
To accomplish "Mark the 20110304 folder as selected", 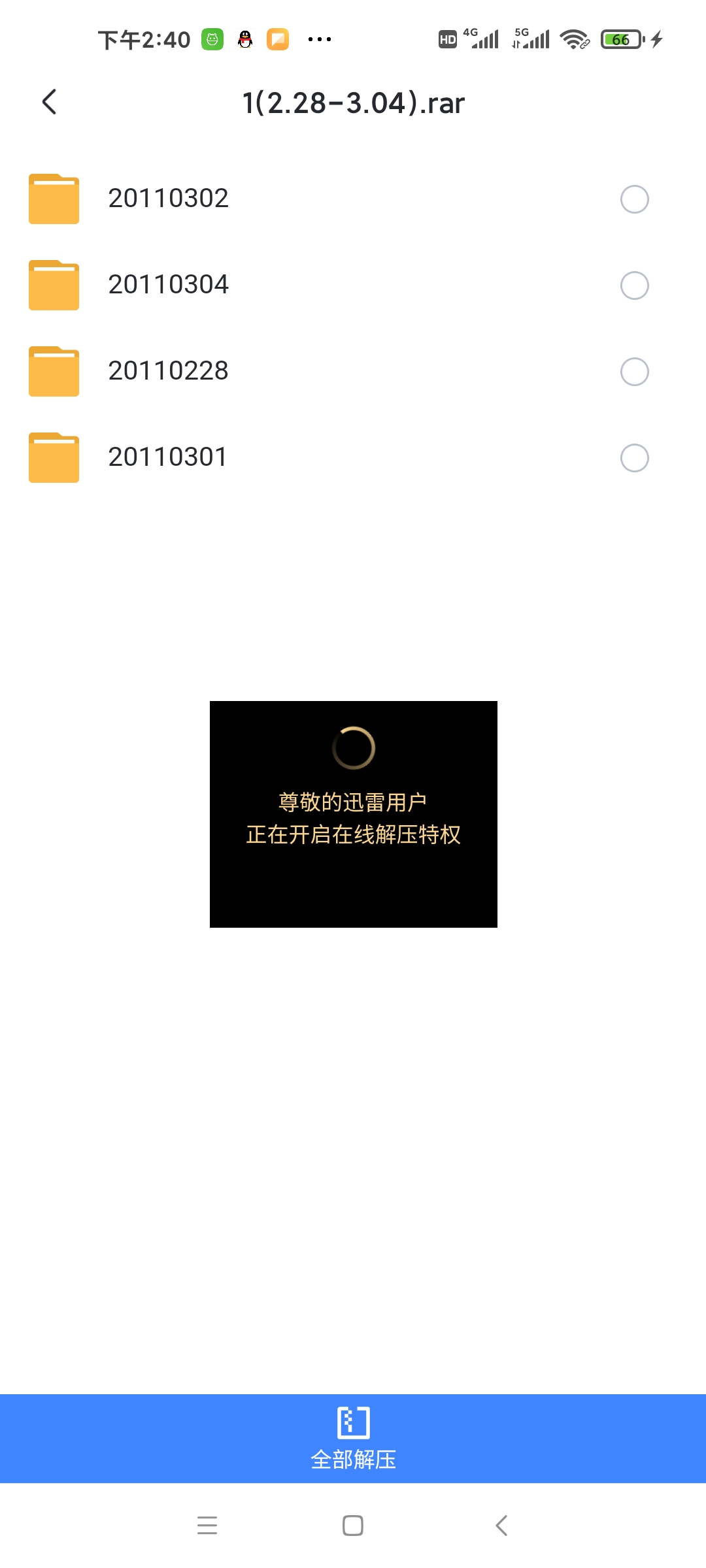I will [634, 286].
